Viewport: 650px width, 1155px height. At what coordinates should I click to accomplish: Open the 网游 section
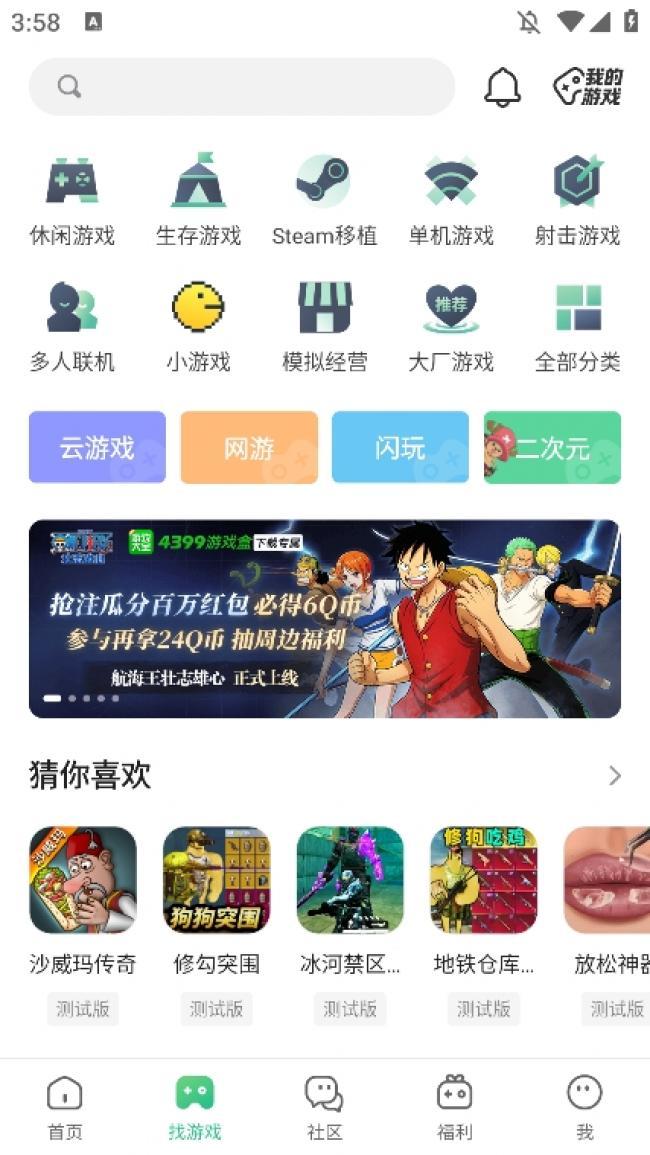point(249,447)
